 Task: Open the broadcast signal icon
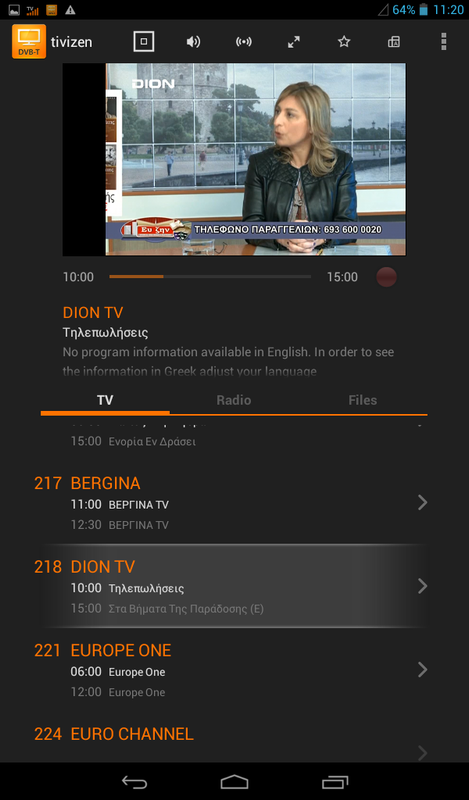[x=243, y=42]
